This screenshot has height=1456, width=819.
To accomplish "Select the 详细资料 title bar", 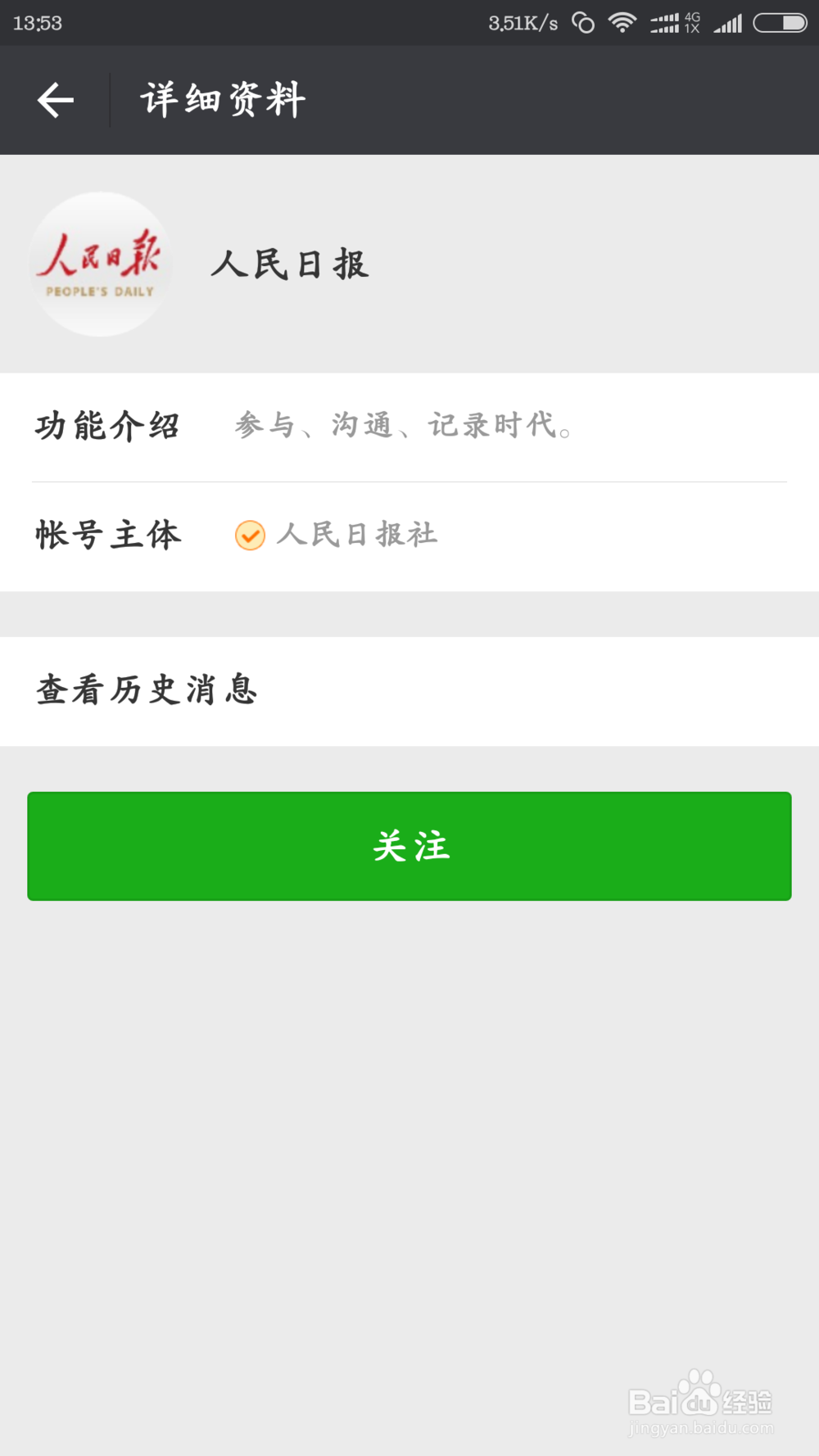I will point(221,98).
